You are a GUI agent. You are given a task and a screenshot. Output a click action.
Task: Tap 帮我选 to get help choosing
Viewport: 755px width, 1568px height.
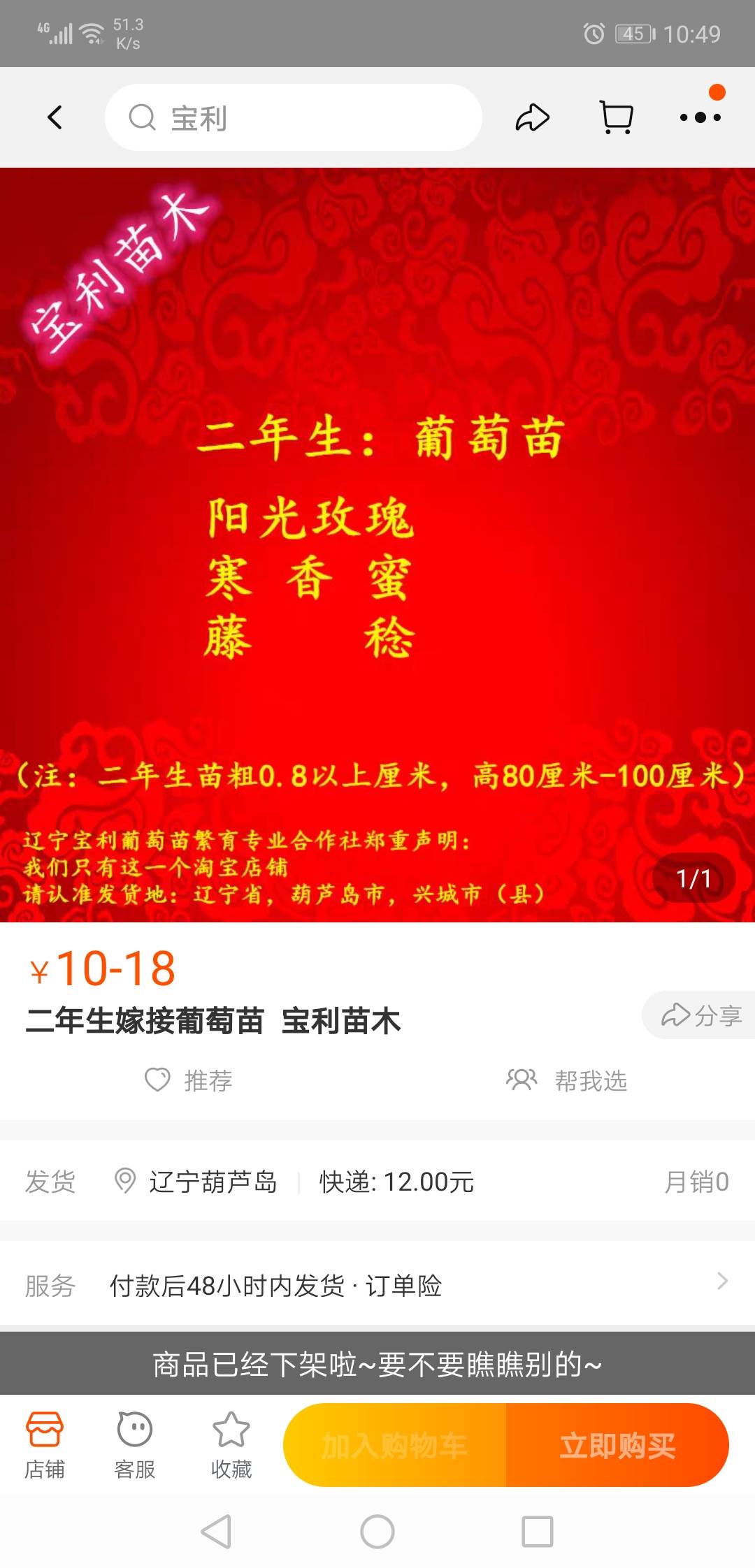tap(566, 1080)
